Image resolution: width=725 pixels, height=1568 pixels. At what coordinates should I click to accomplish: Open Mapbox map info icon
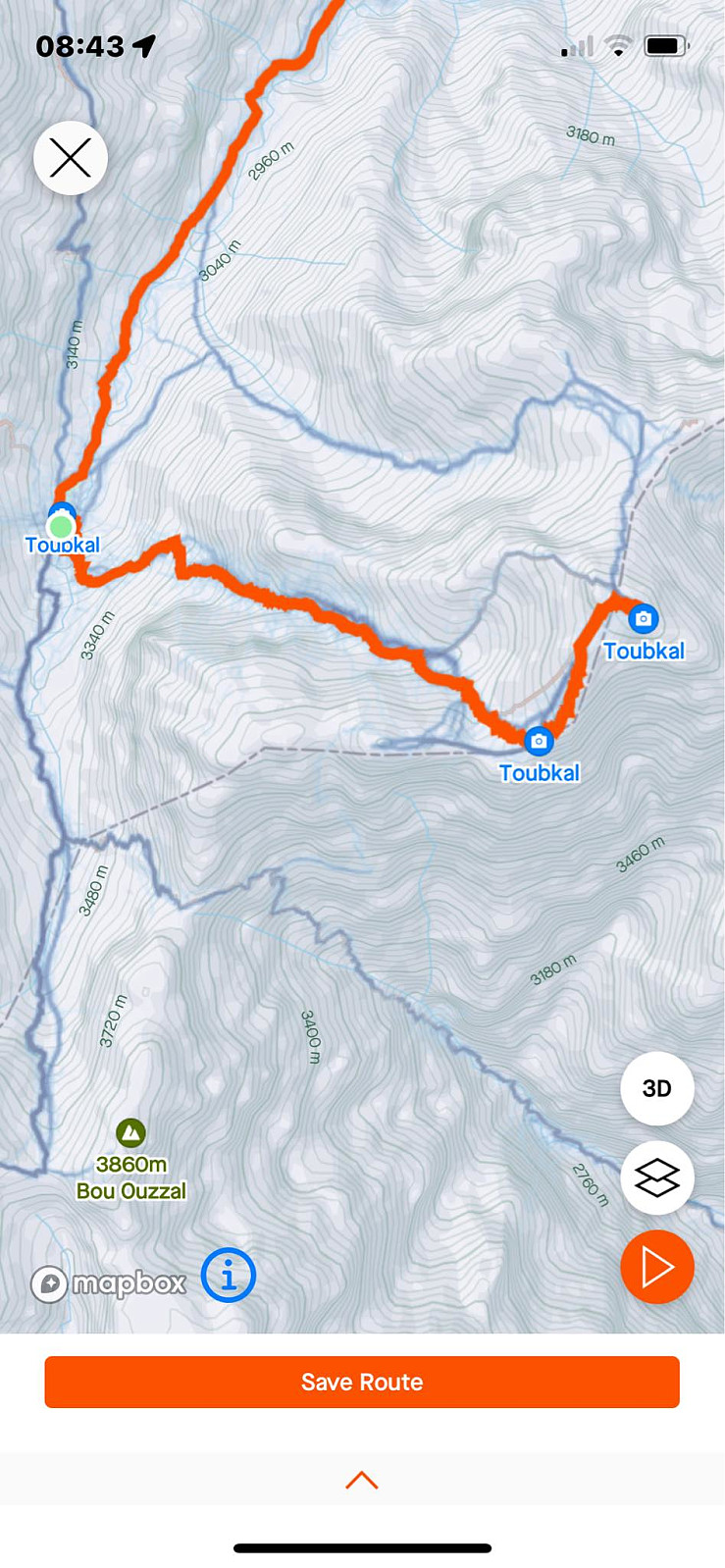[x=229, y=1276]
